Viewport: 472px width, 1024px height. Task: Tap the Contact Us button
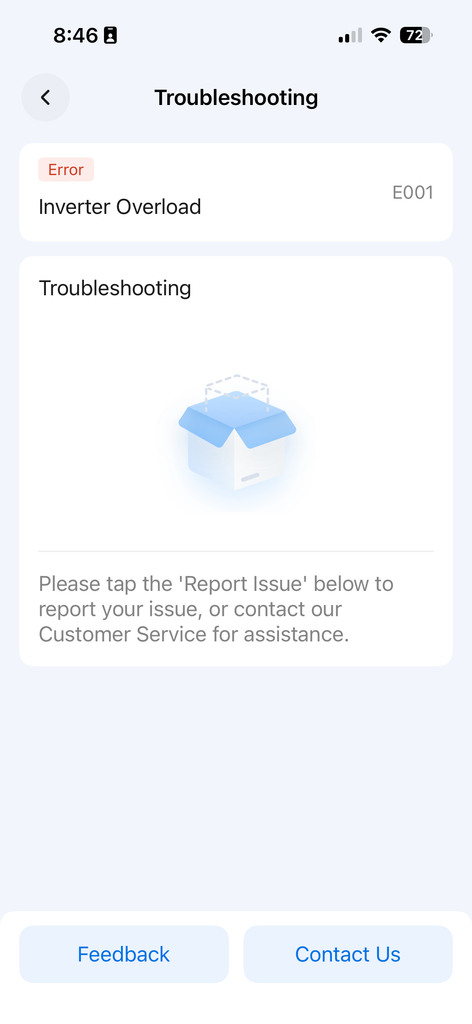tap(348, 954)
